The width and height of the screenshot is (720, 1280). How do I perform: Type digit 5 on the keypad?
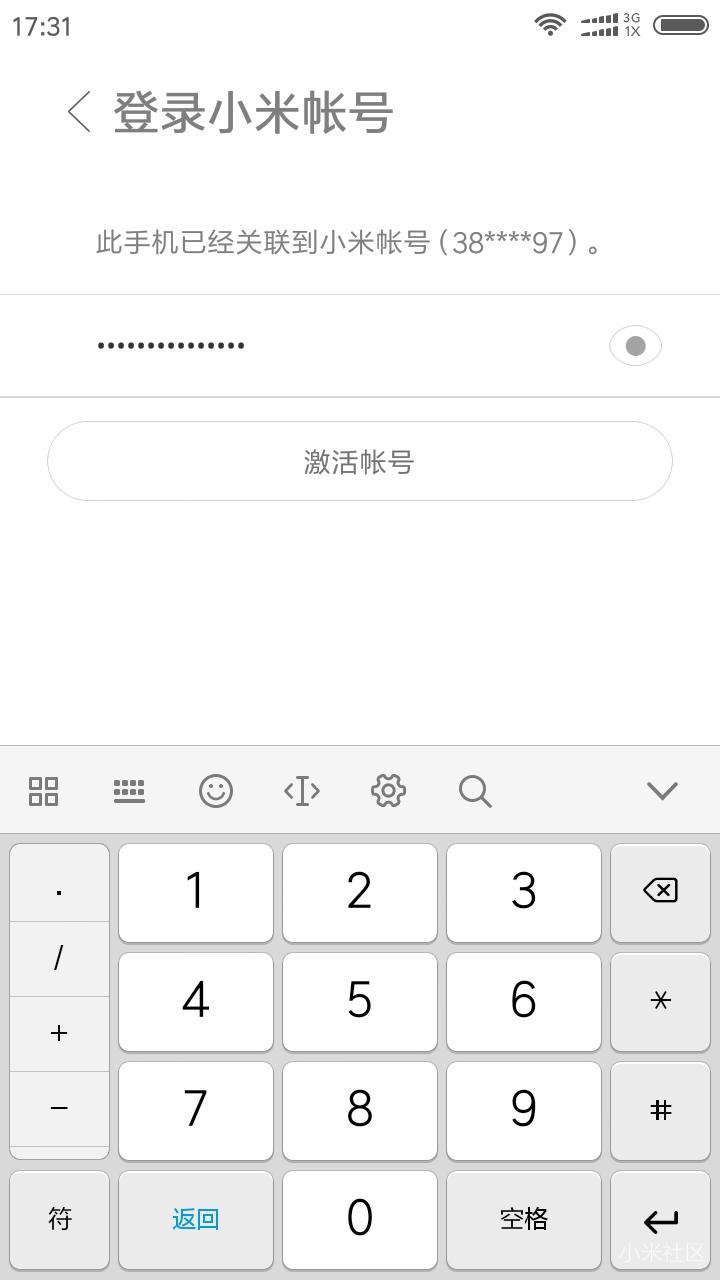click(x=360, y=1001)
